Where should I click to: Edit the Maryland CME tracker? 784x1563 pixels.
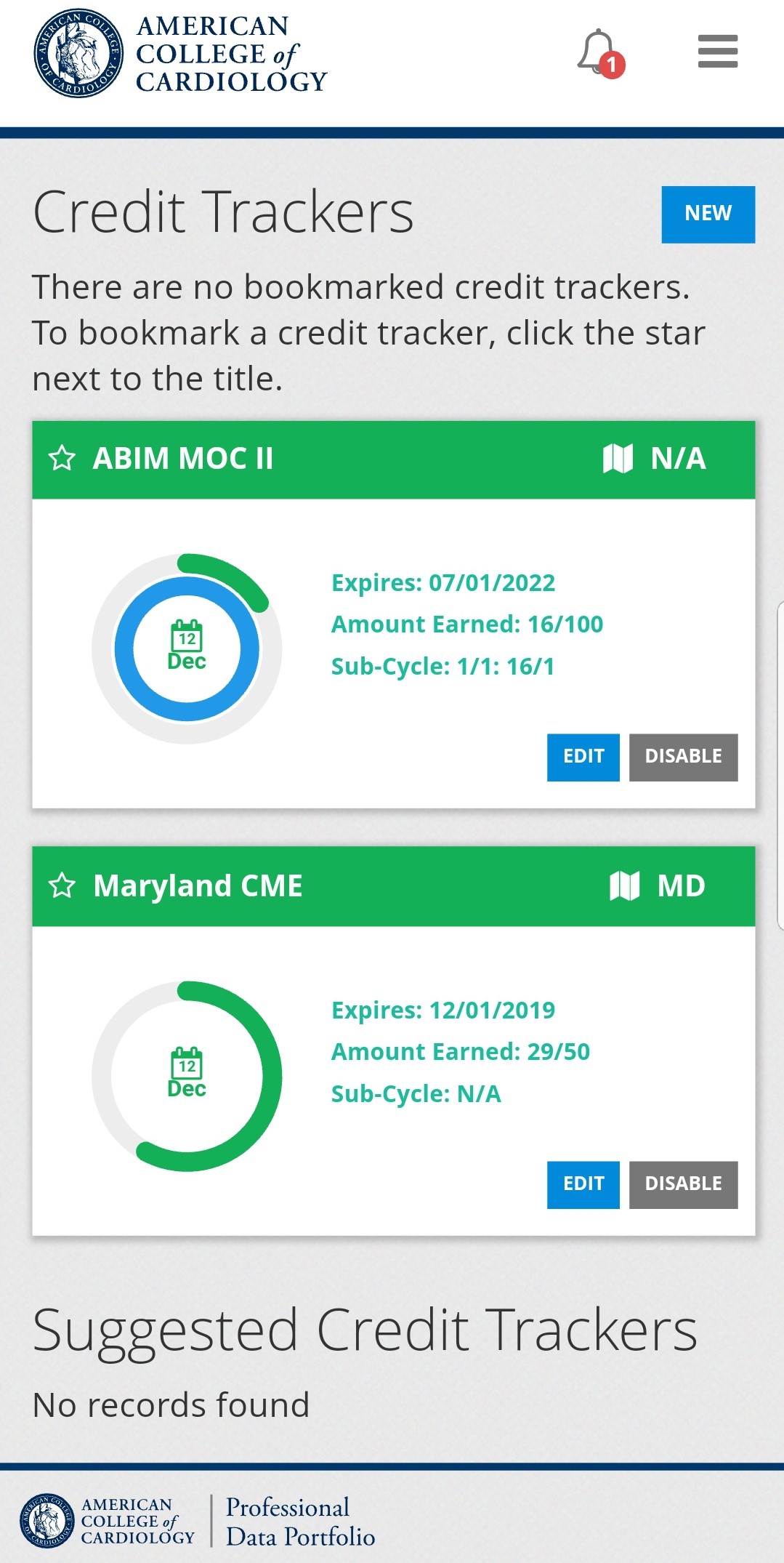(x=583, y=1184)
